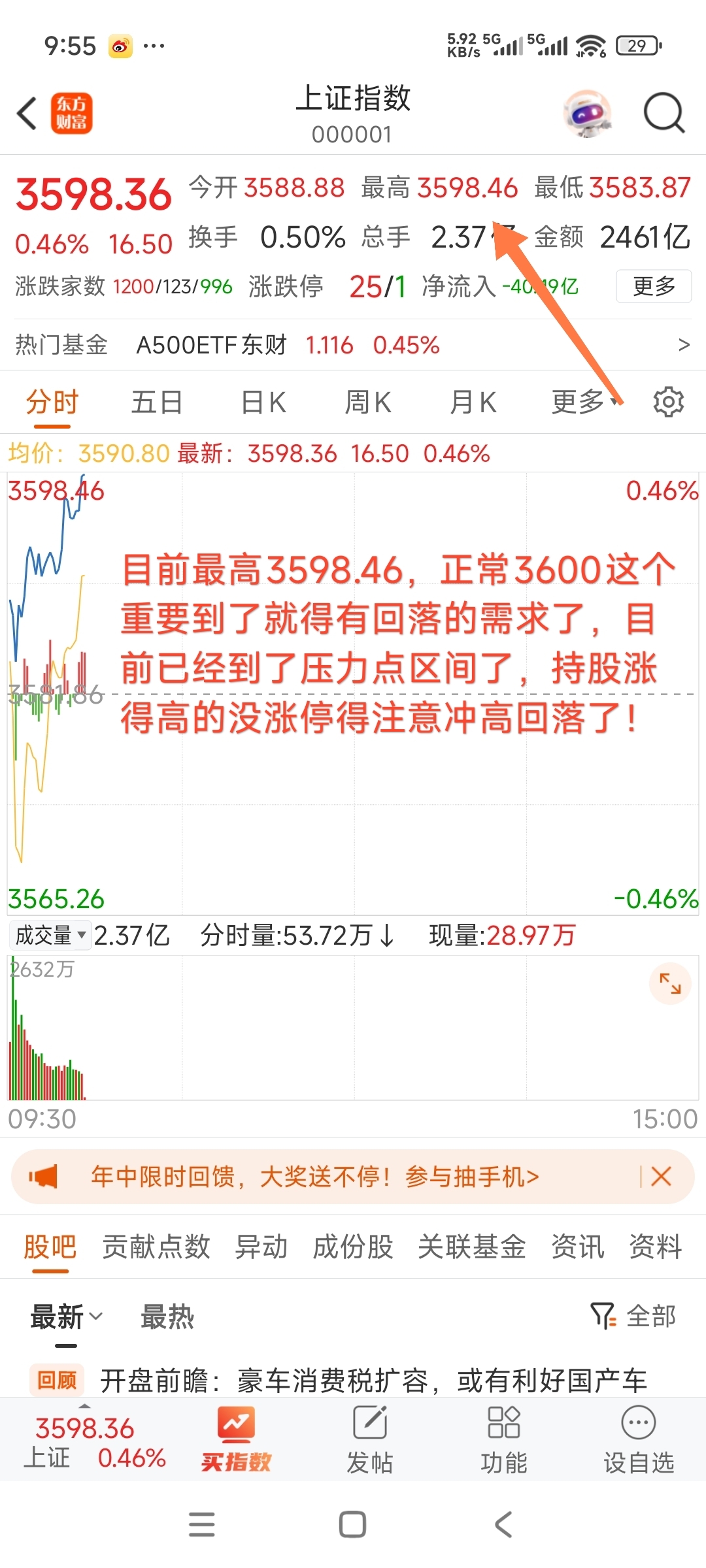Open the 热门基金 A500ETF row
The width and height of the screenshot is (706, 1568).
(353, 345)
